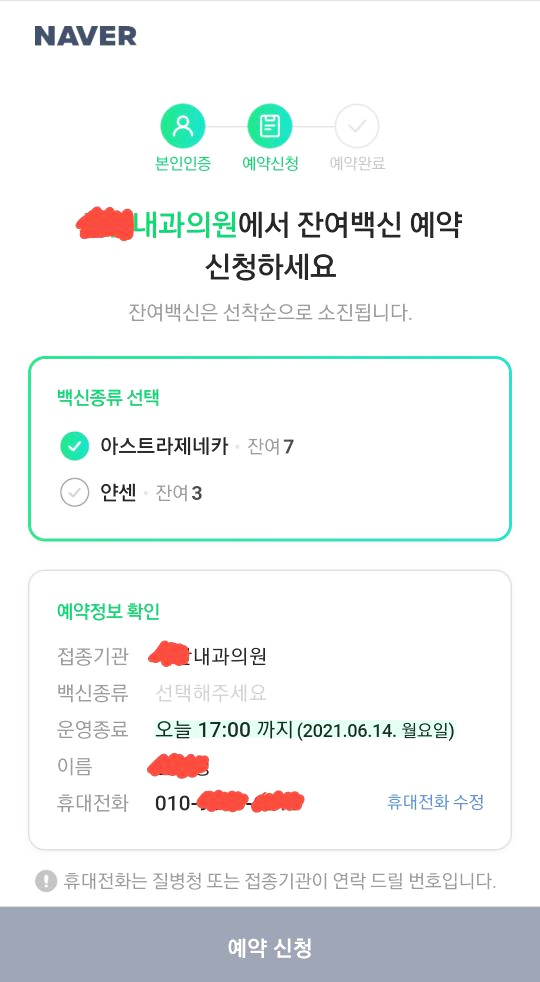Choose the 얀센 vaccine option
540x982 pixels.
point(131,494)
